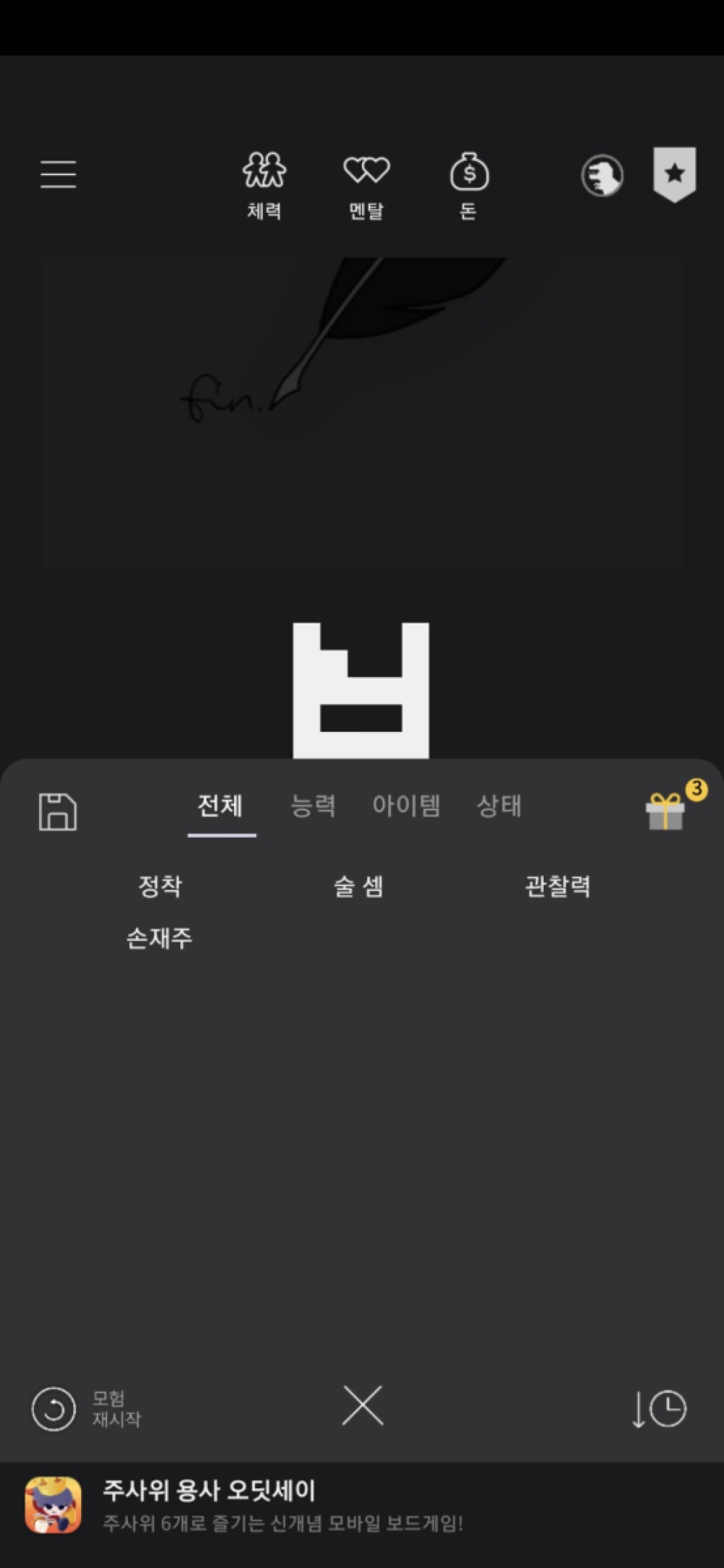Tap the sort by time icon
The width and height of the screenshot is (724, 1568).
pyautogui.click(x=658, y=1409)
